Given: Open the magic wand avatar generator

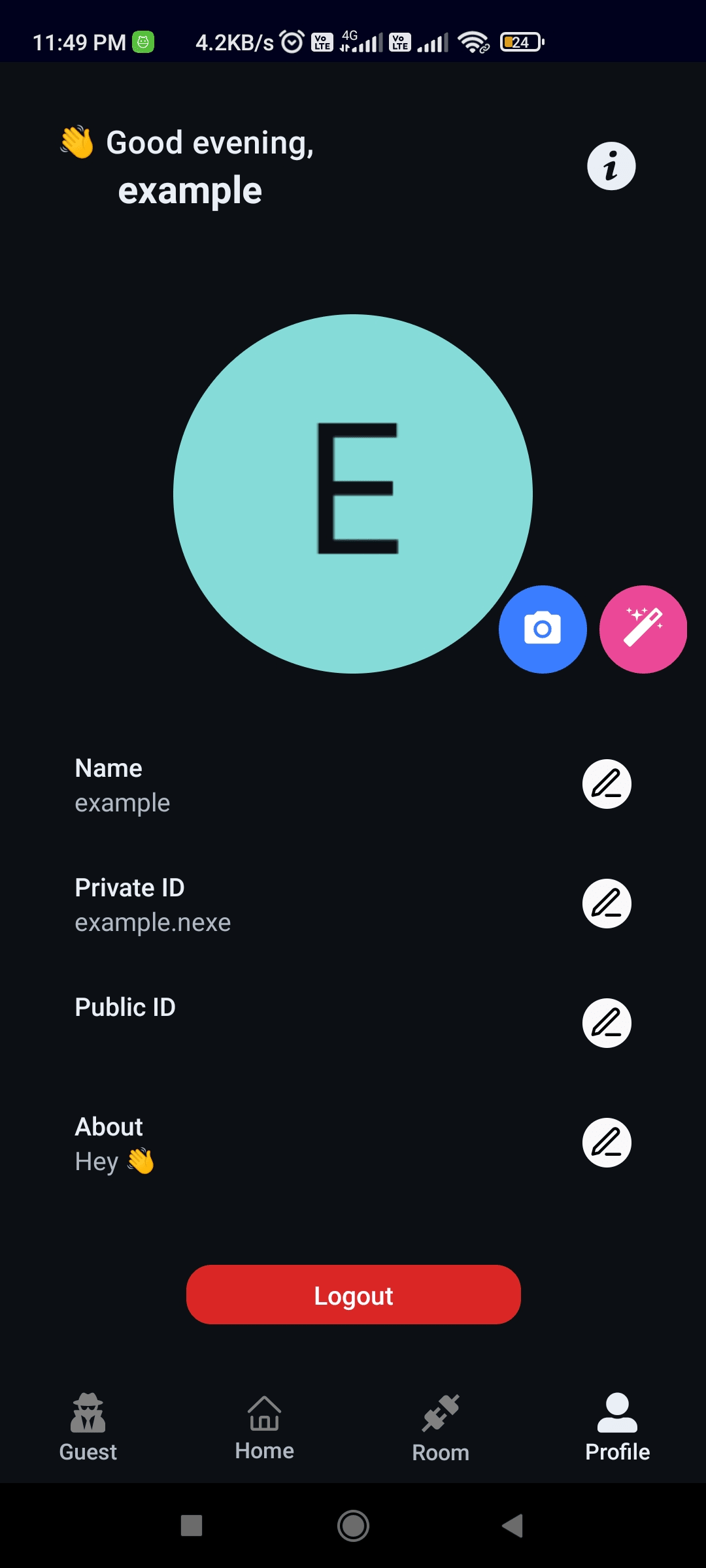Looking at the screenshot, I should tap(643, 629).
